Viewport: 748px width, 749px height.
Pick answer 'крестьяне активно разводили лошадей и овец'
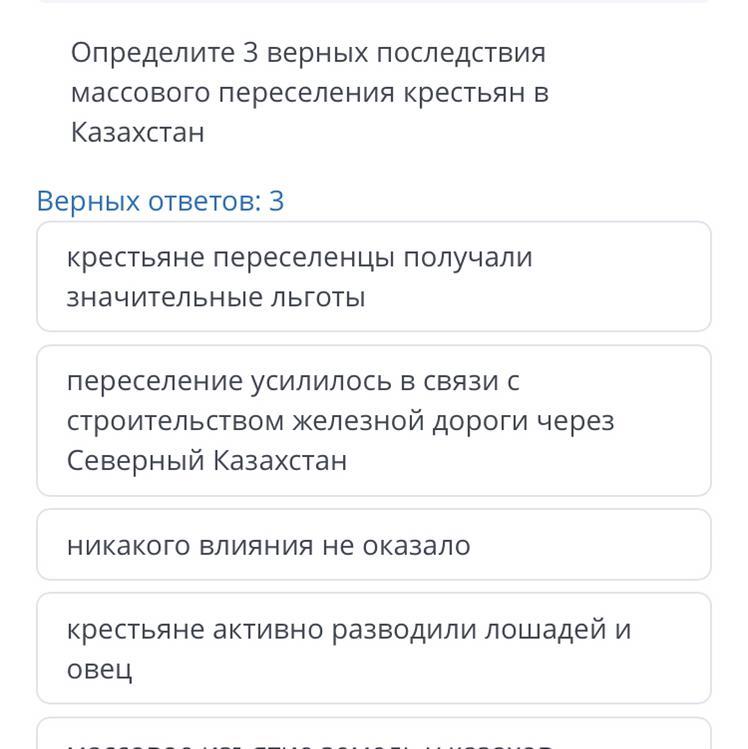[374, 648]
